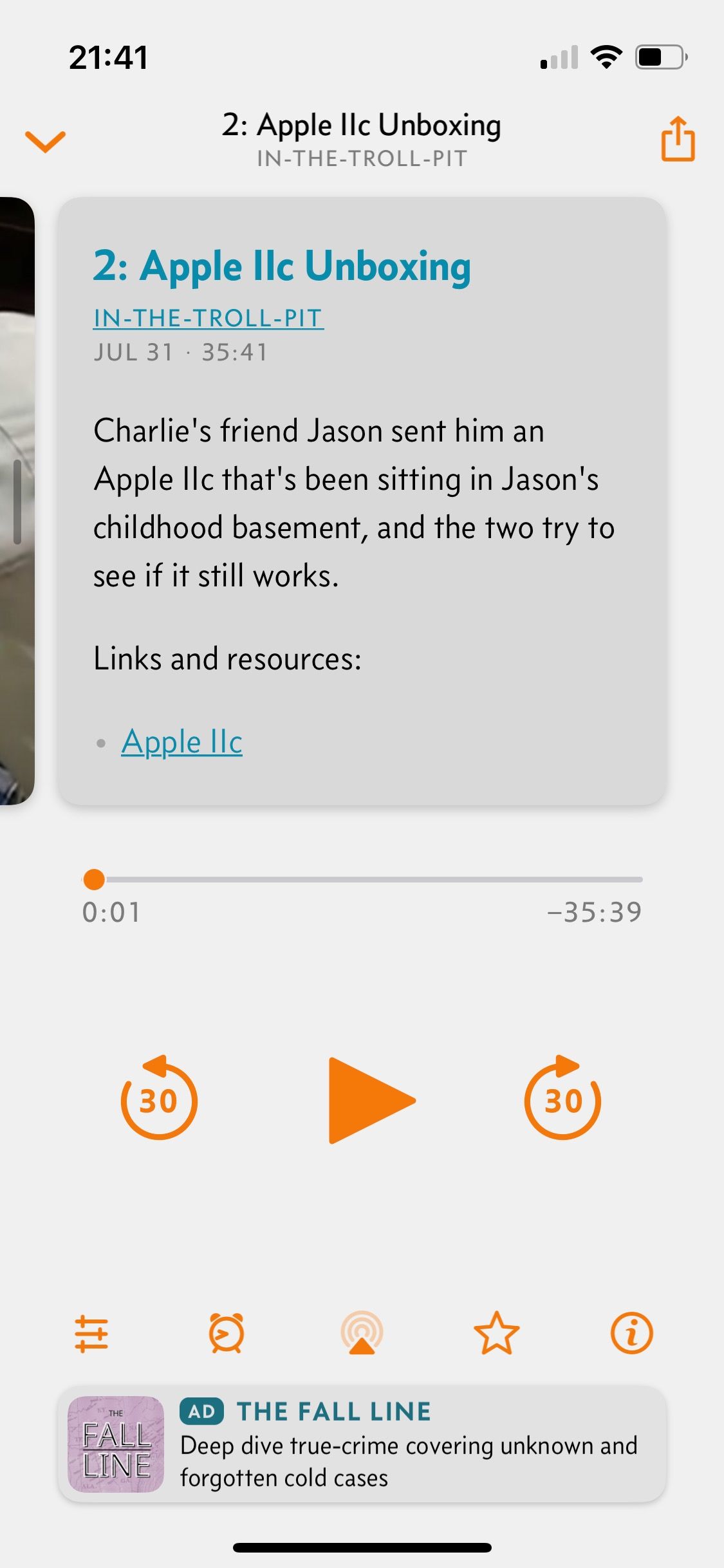Share this episode
The width and height of the screenshot is (724, 1568).
point(678,139)
